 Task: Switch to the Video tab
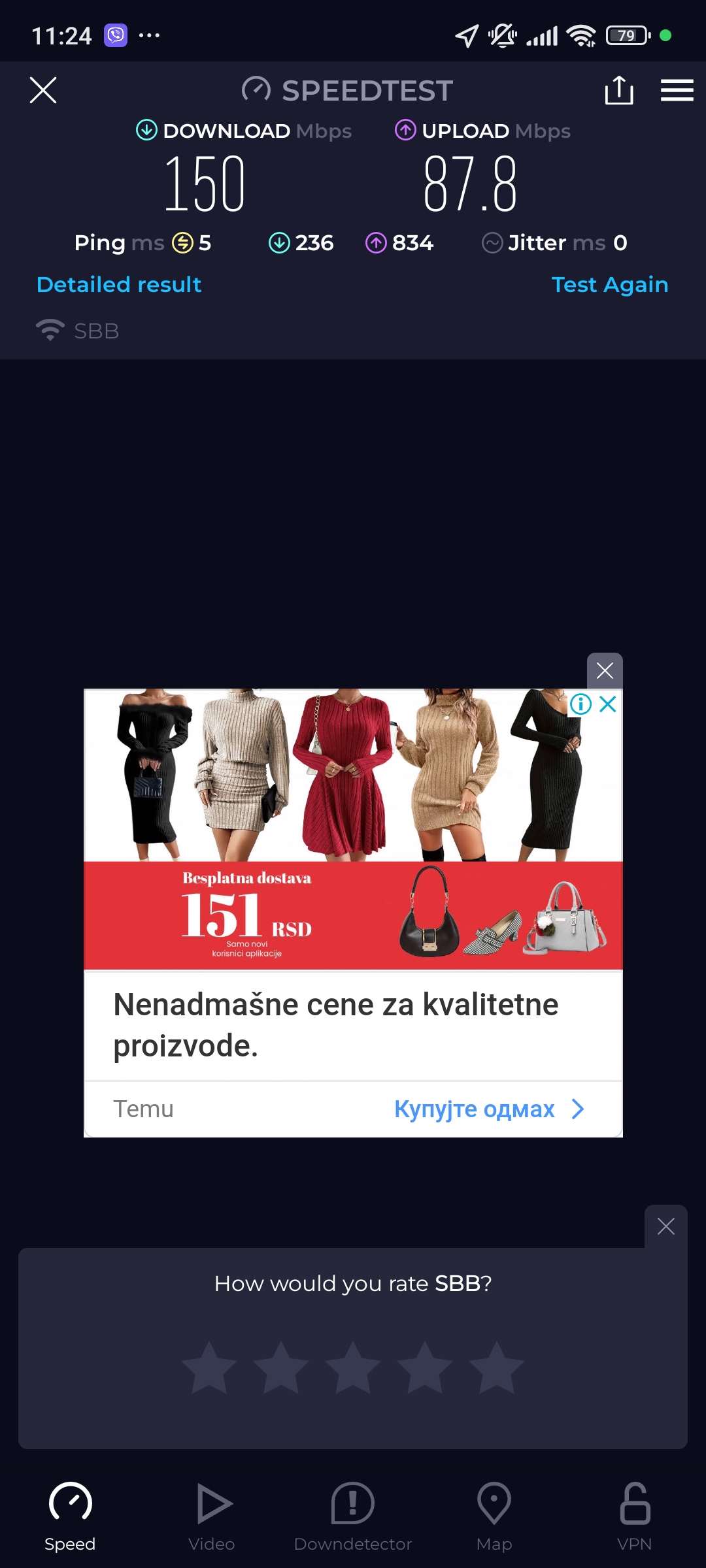pos(212,1517)
